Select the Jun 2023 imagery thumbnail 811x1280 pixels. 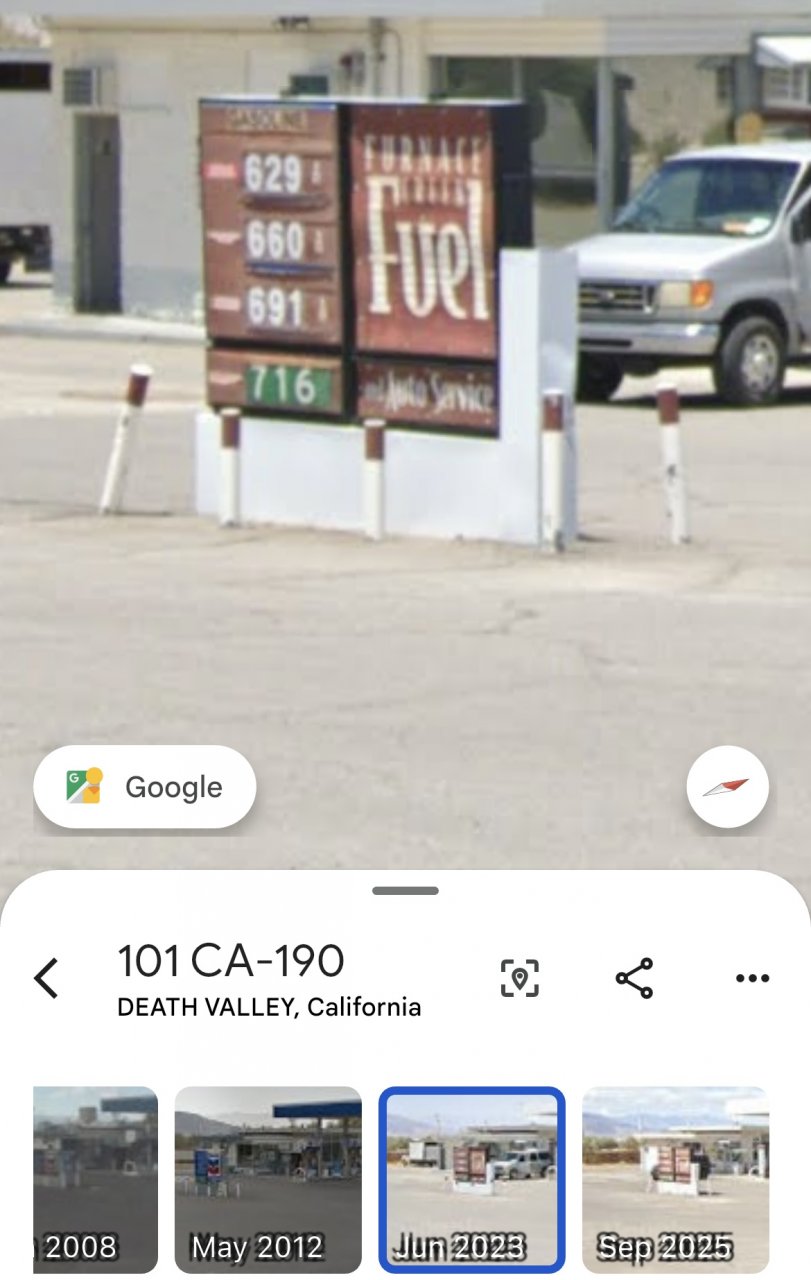[472, 1179]
